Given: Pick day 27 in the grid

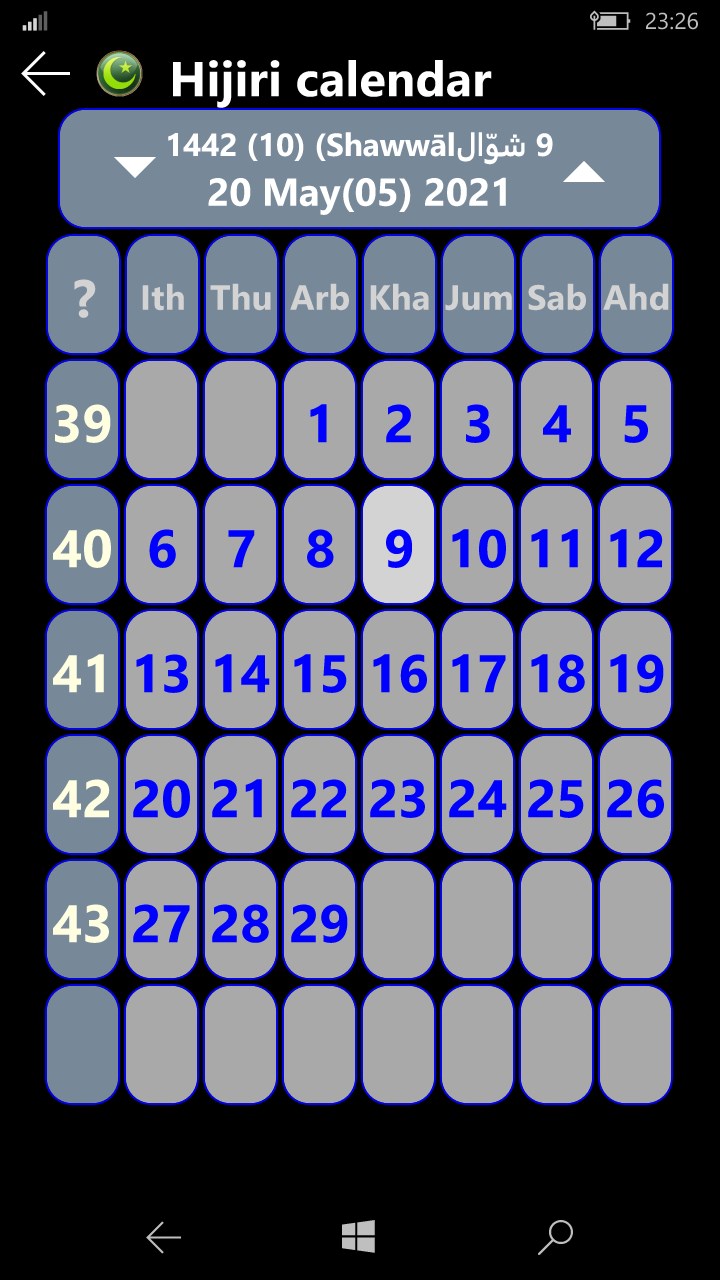Looking at the screenshot, I should pyautogui.click(x=162, y=921).
